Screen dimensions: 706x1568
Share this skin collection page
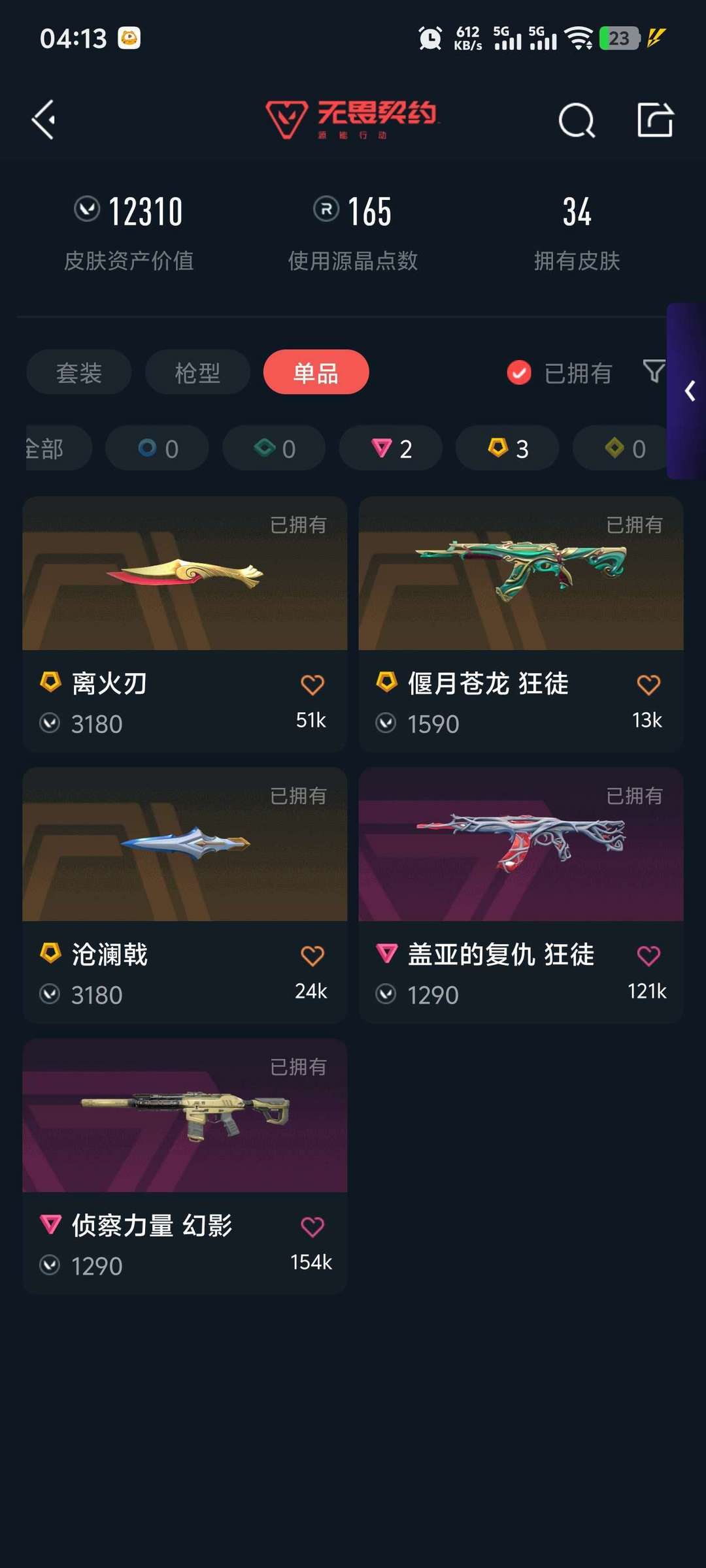pyautogui.click(x=655, y=120)
